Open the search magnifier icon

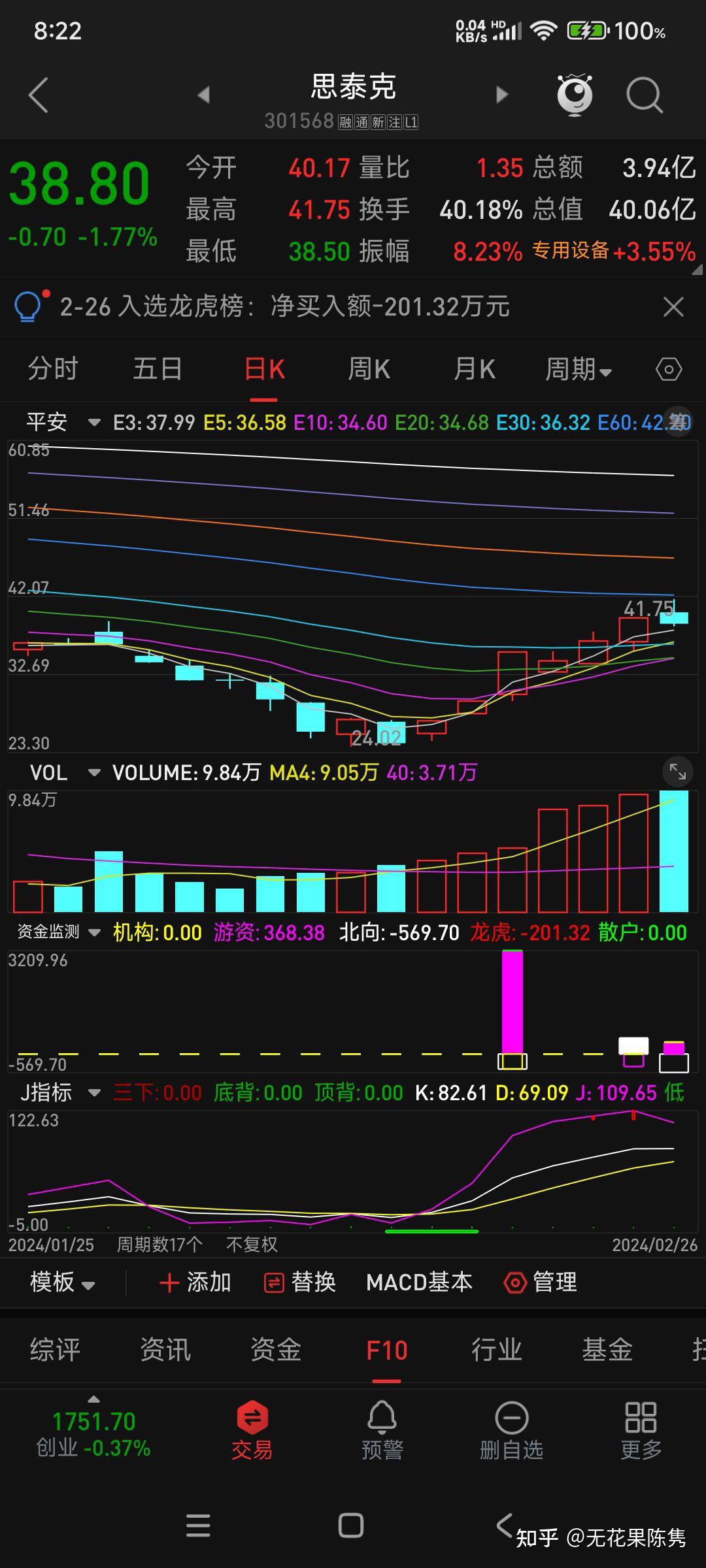[645, 95]
